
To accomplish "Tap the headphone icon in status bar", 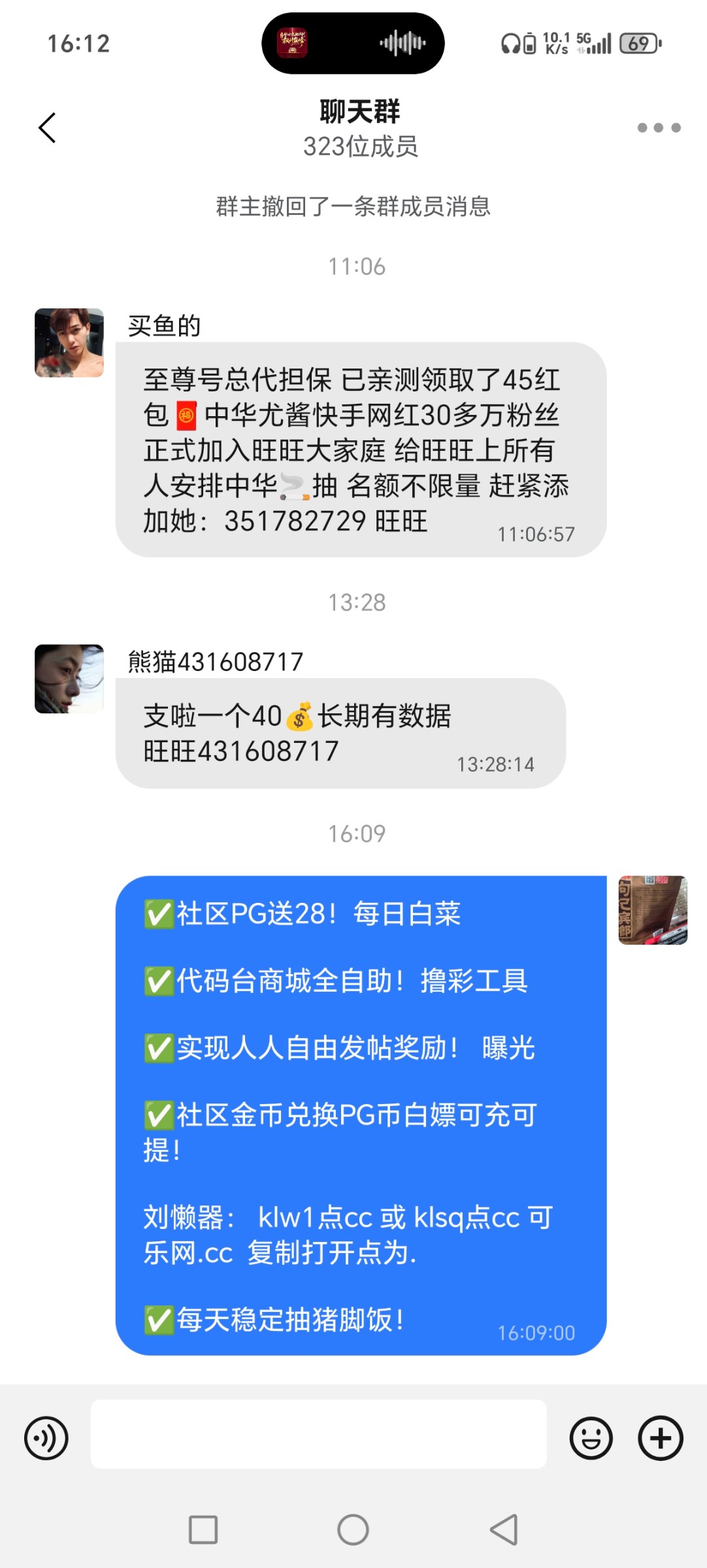I will pos(510,42).
